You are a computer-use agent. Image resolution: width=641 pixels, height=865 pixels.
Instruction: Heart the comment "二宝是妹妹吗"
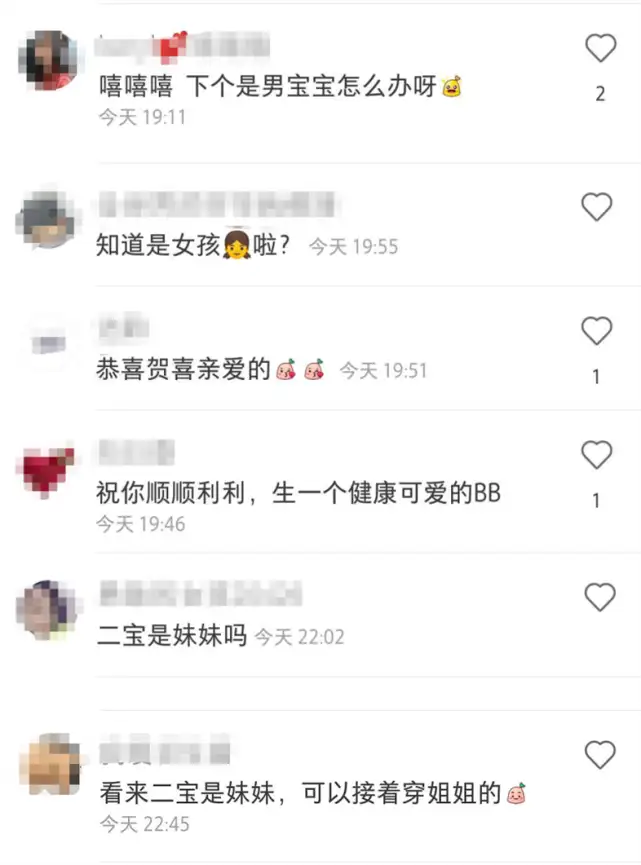pyautogui.click(x=600, y=597)
